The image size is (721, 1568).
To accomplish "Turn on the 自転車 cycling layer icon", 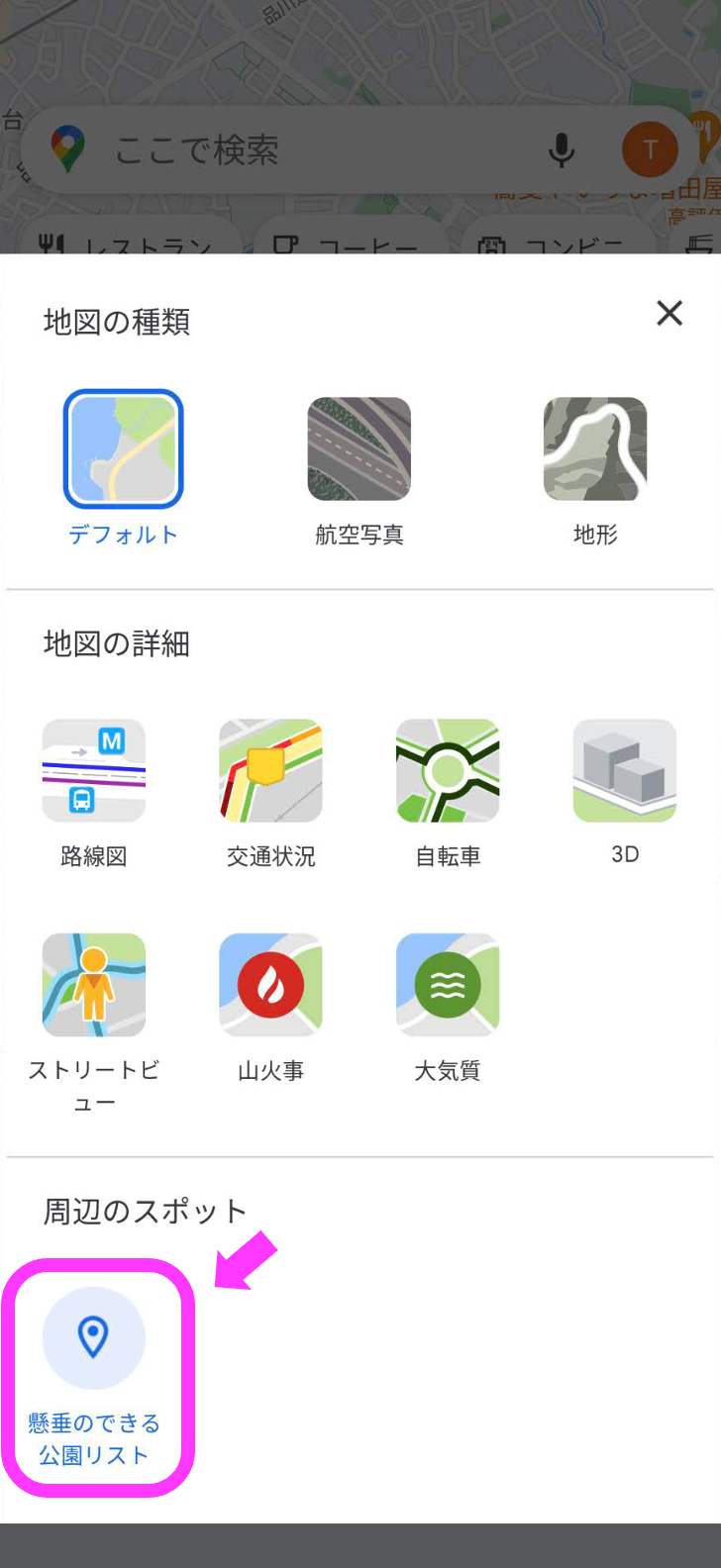I will pos(448,770).
